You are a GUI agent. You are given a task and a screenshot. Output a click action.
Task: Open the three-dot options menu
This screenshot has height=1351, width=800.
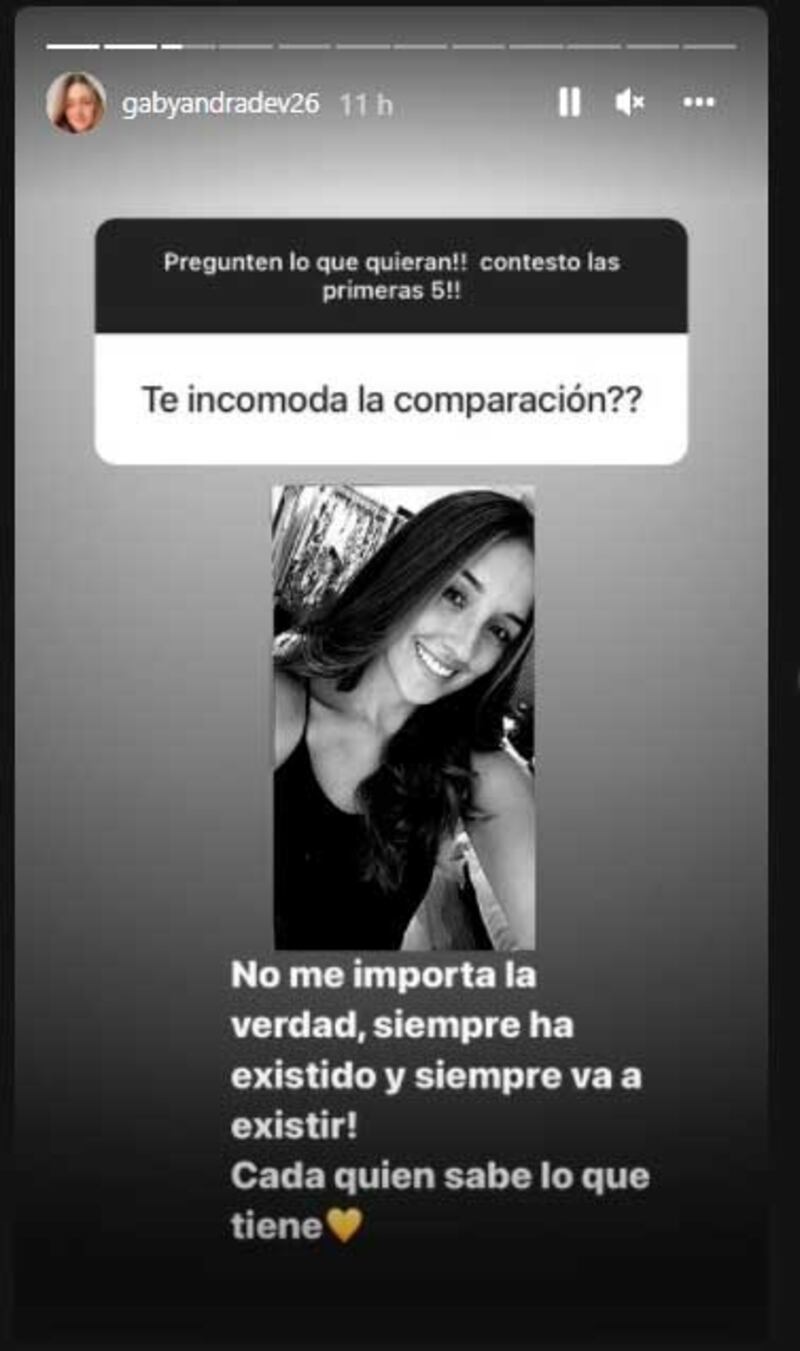tap(699, 102)
